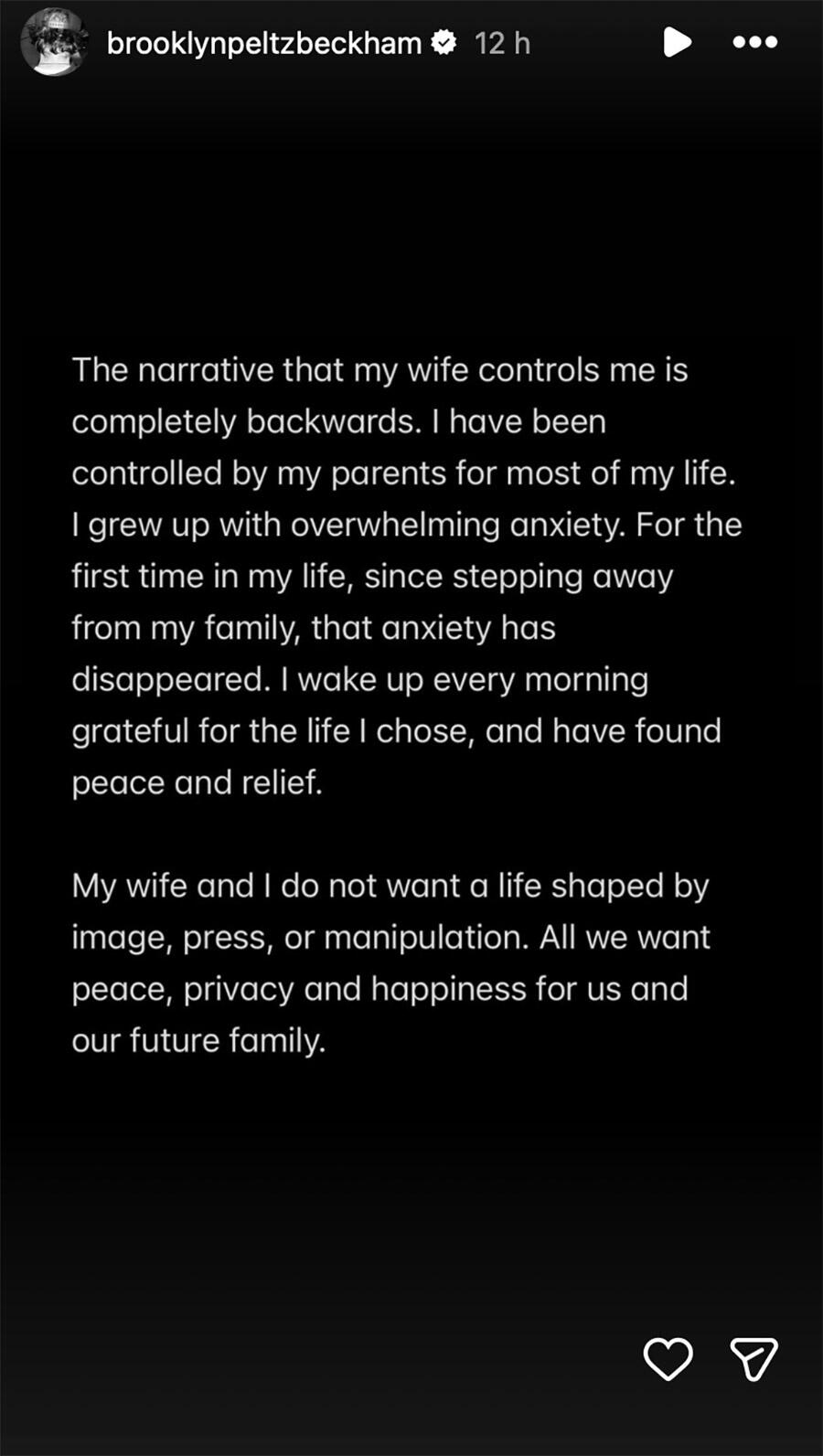The width and height of the screenshot is (823, 1456).
Task: Open the three-dot more options menu
Action: pyautogui.click(x=755, y=42)
